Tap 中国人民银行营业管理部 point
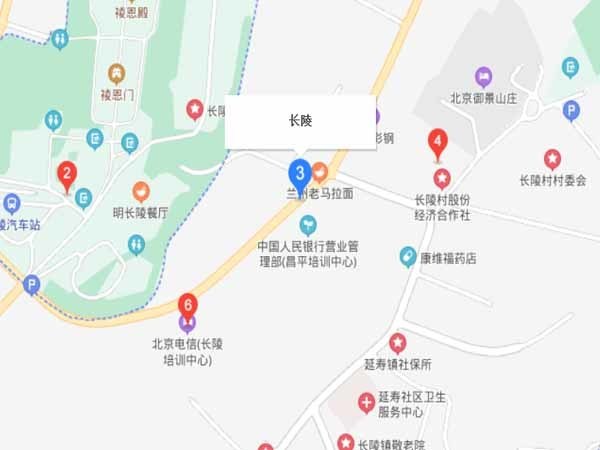600x450 pixels. 308,224
